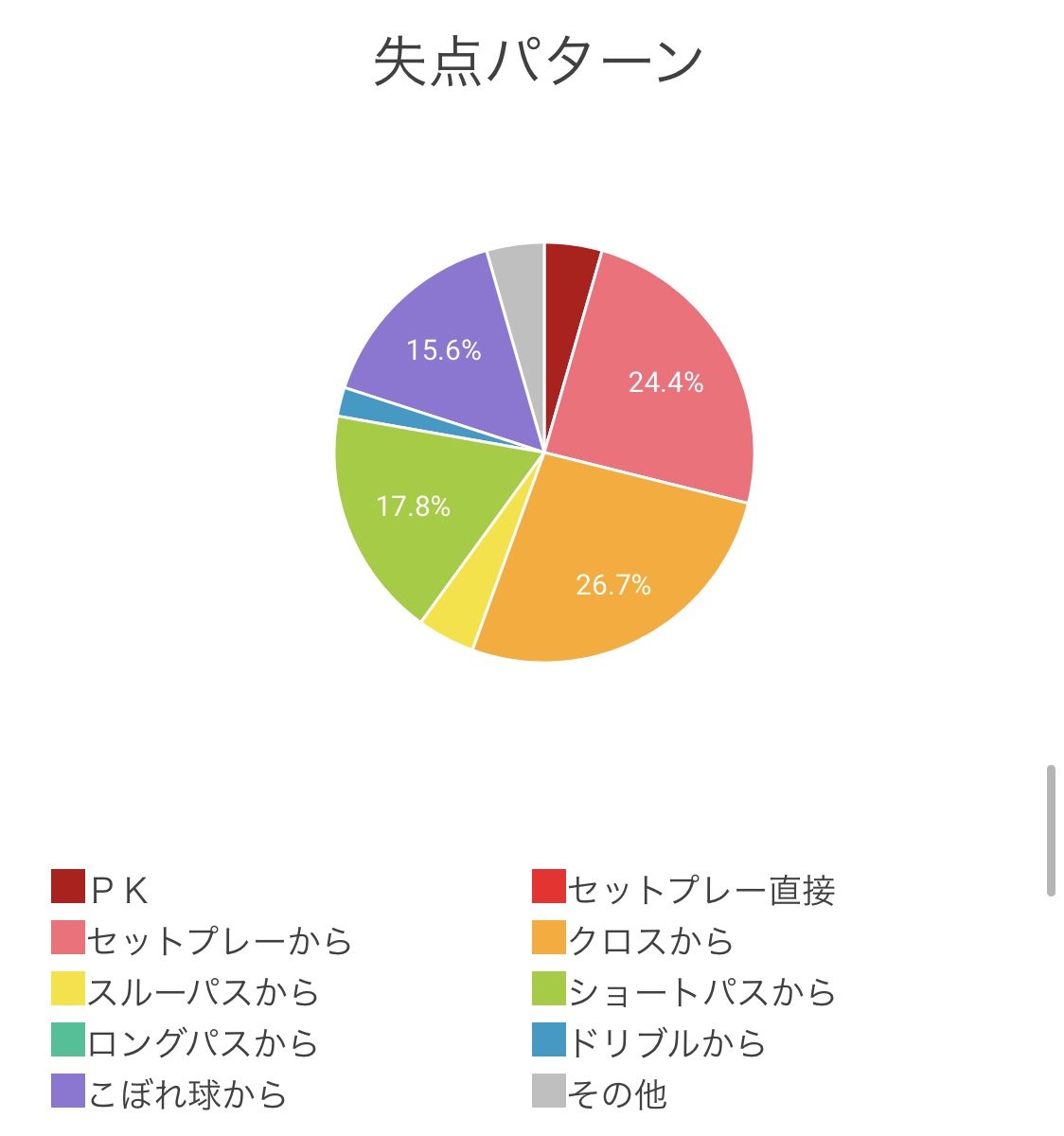
Task: Select the ＰＫ legend entry
Action: (x=100, y=889)
